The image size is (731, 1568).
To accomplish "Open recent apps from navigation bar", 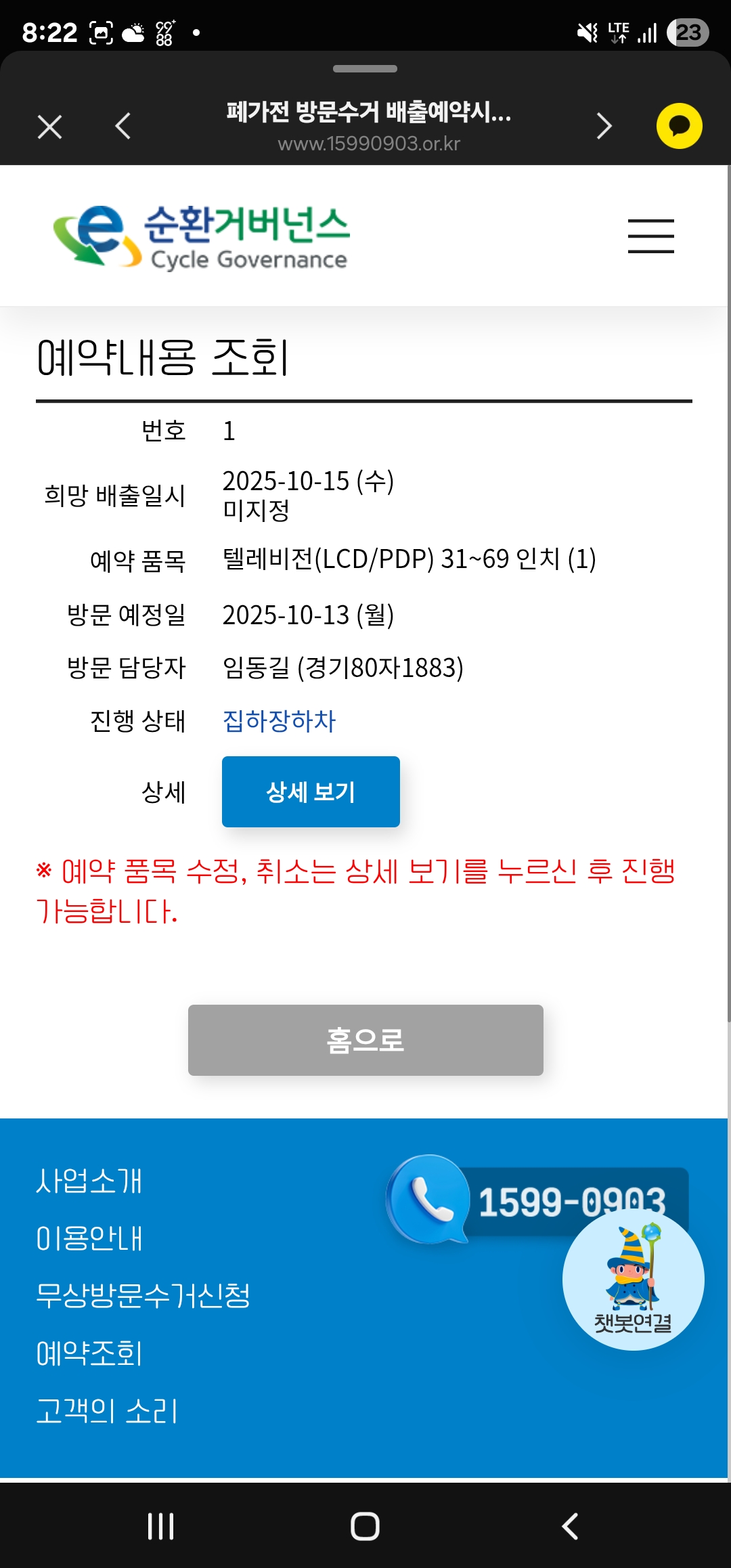I will [161, 1526].
